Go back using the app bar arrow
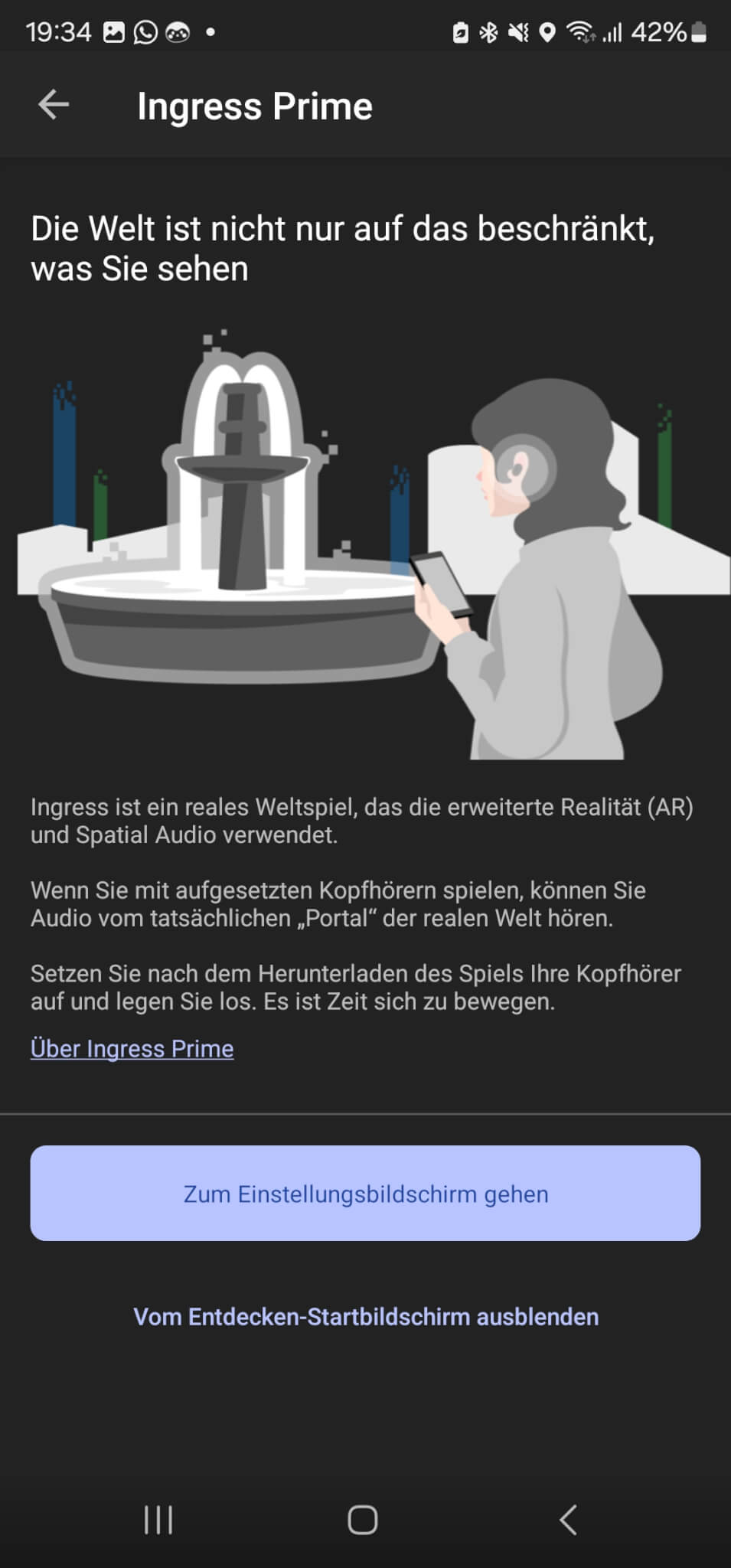731x1568 pixels. point(54,105)
